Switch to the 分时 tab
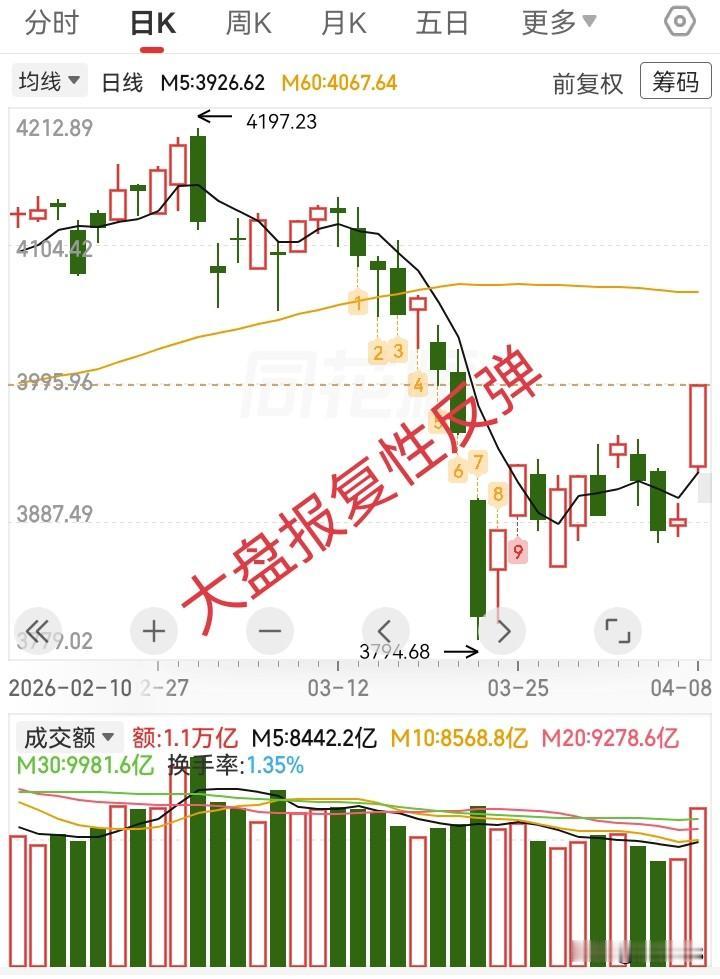Image resolution: width=720 pixels, height=979 pixels. [x=52, y=21]
